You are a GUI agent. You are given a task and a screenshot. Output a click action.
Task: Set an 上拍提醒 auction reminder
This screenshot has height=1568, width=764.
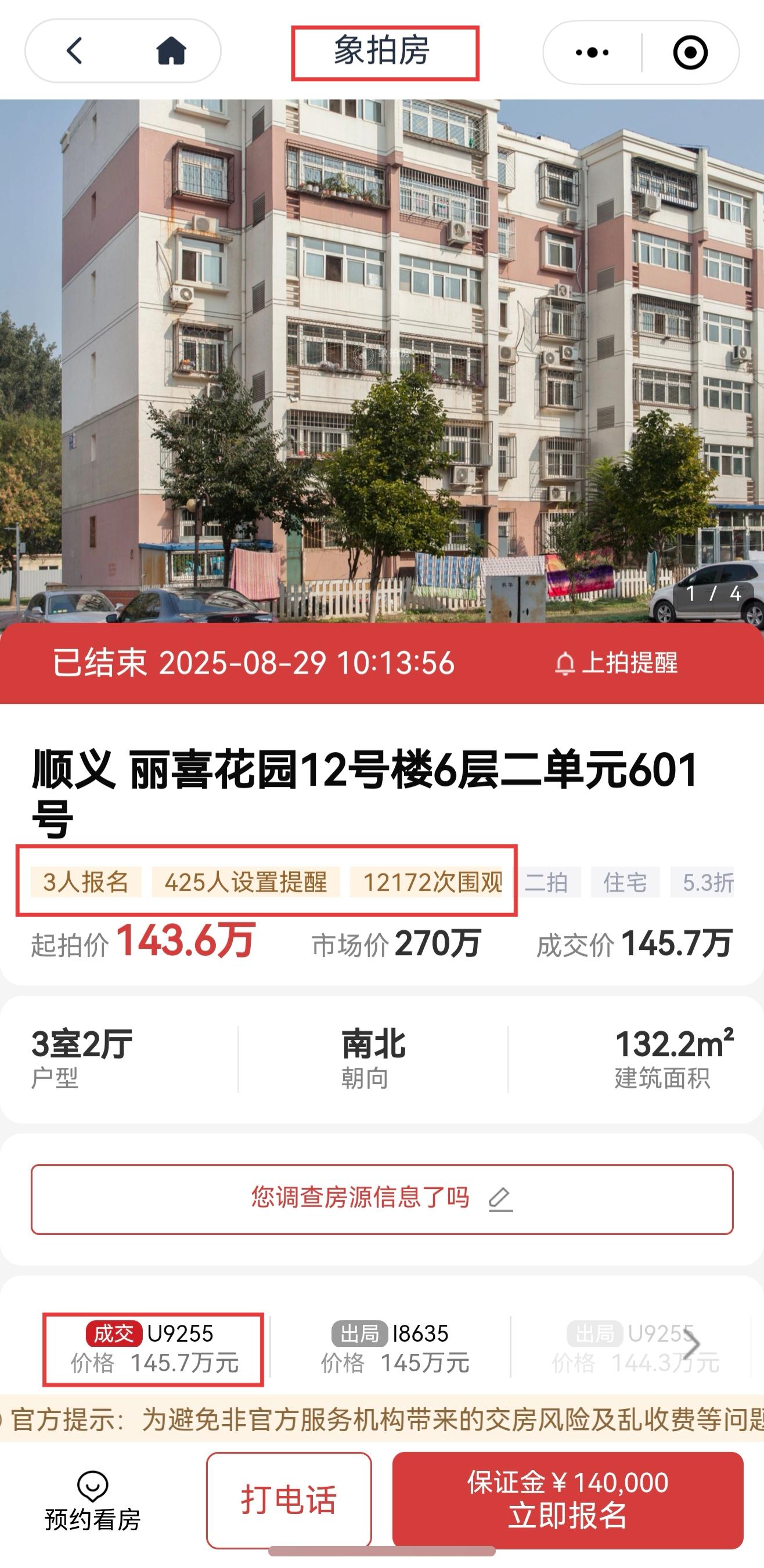[616, 663]
